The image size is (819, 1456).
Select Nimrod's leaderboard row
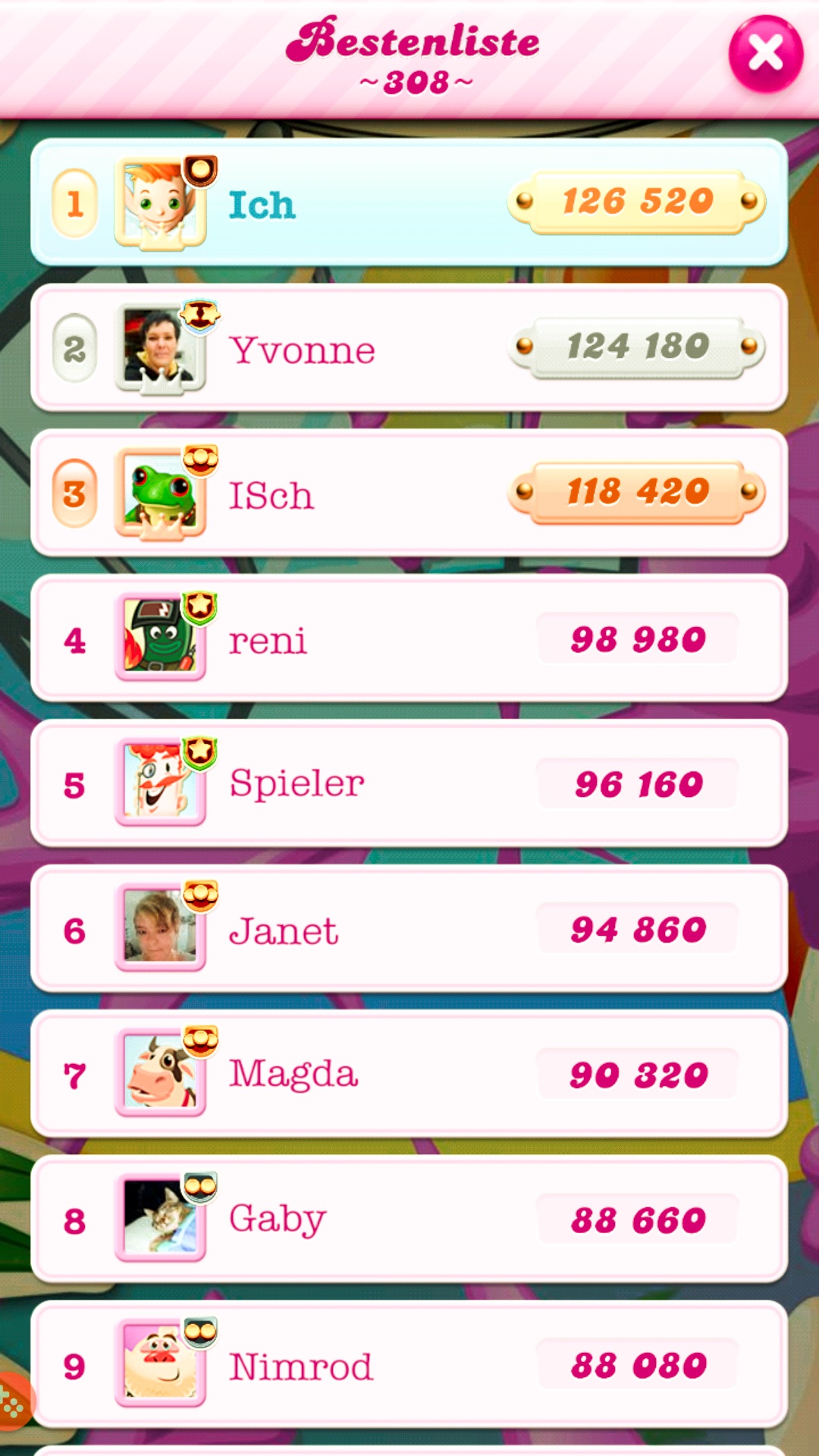[x=409, y=1365]
